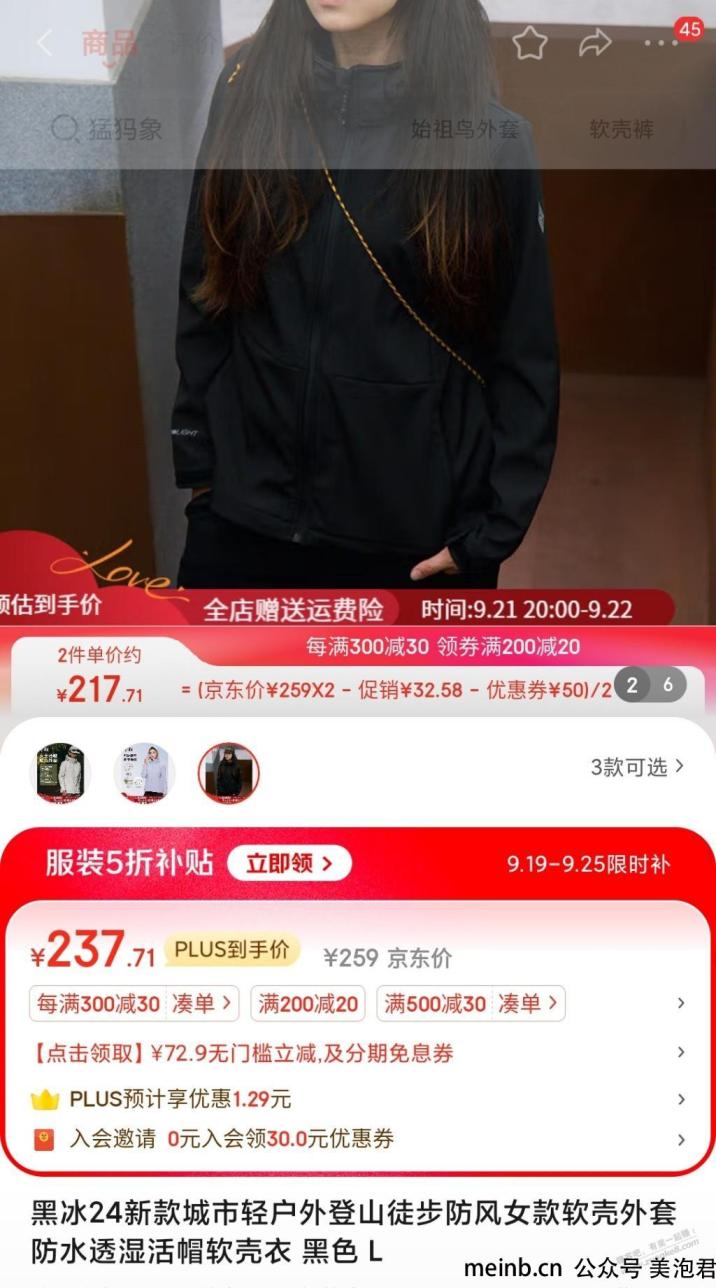Select the 软壳裤 search suggestion

(621, 129)
